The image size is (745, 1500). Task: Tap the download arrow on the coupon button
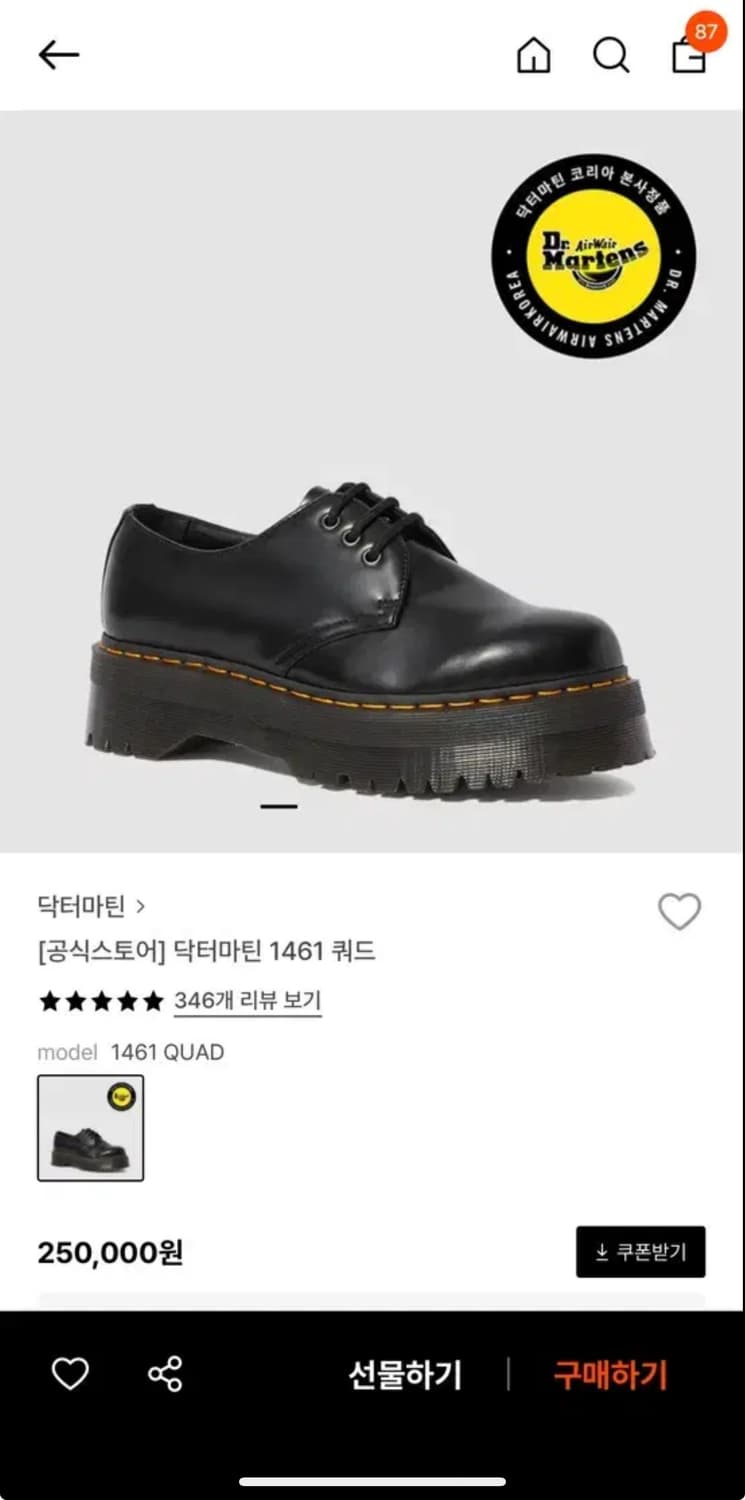[601, 1251]
